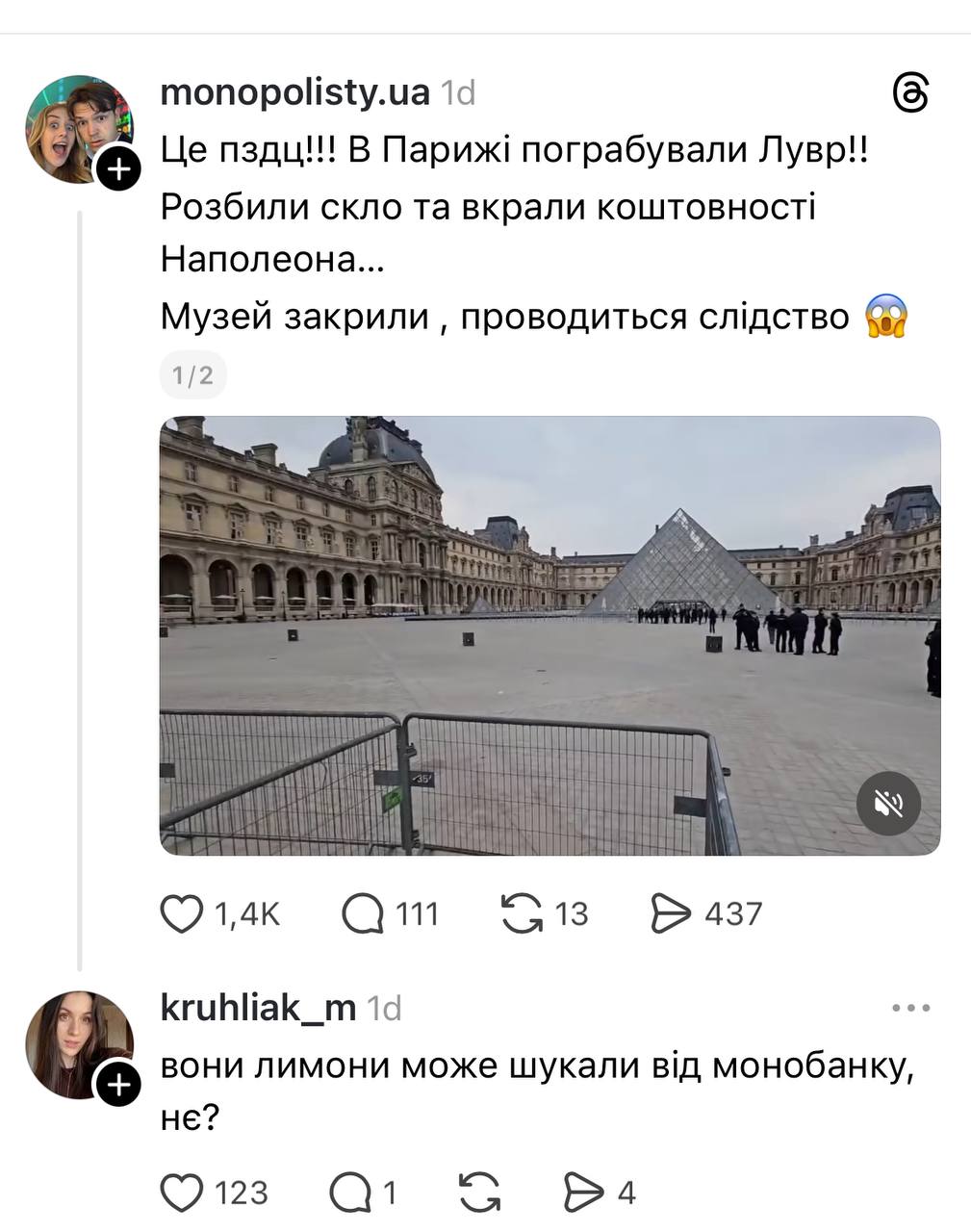Open kruhliak_m profile from username
971x1232 pixels.
[x=258, y=1008]
